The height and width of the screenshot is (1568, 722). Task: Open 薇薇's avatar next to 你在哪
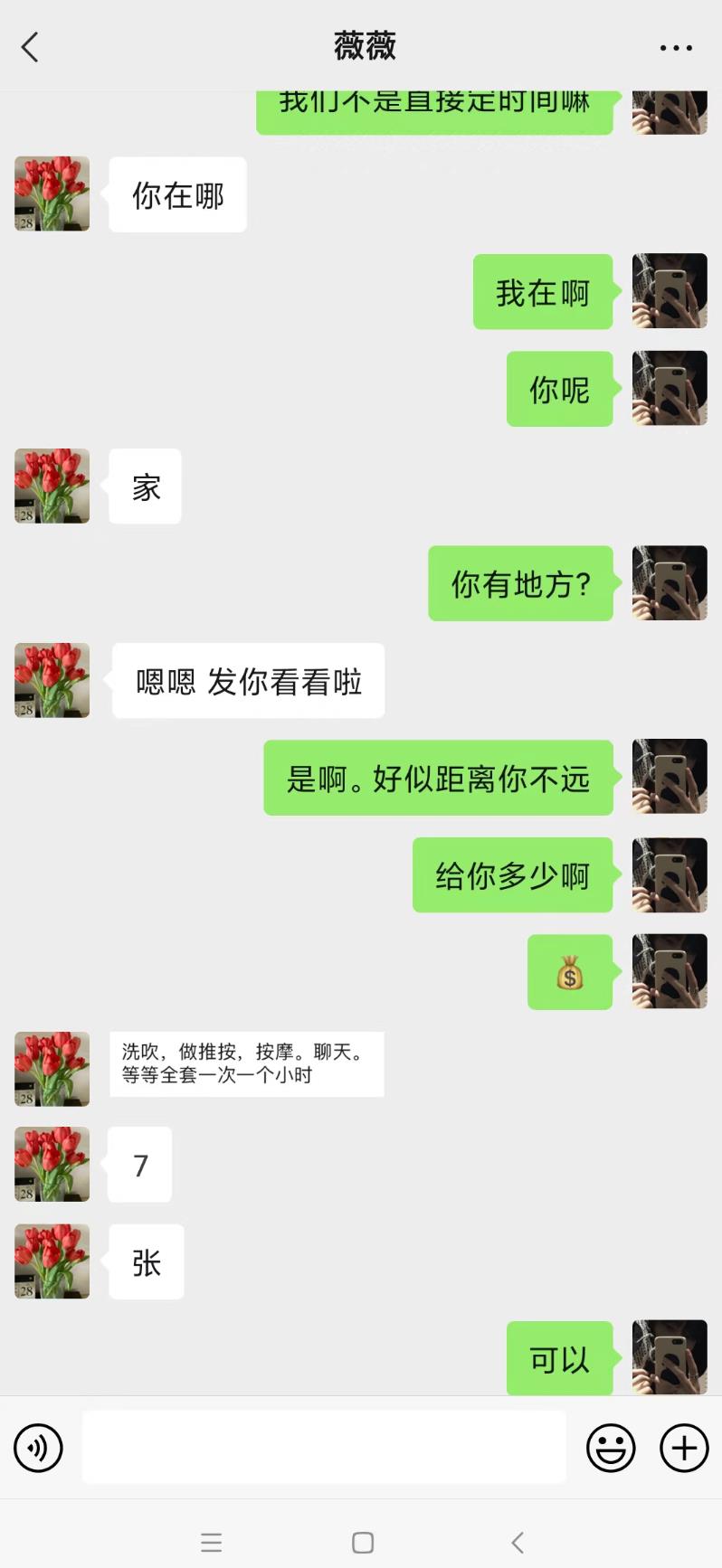[x=52, y=194]
